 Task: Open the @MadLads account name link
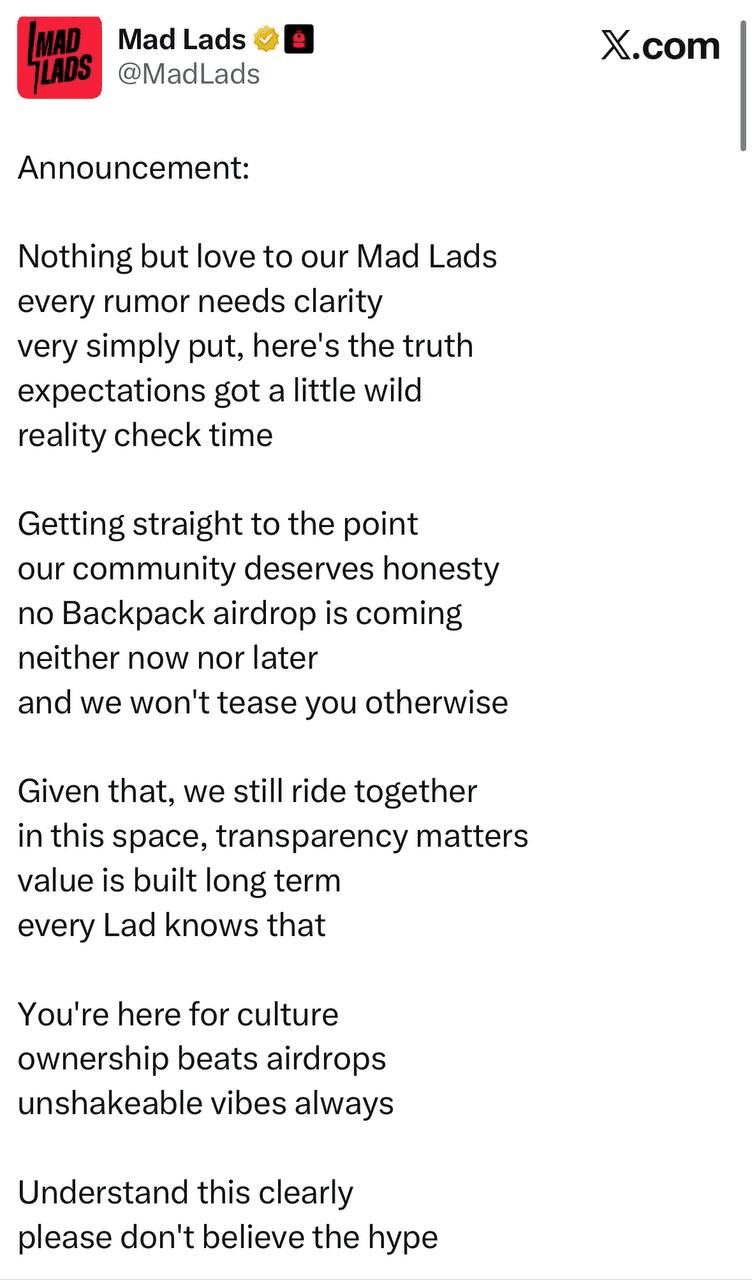pyautogui.click(x=188, y=74)
